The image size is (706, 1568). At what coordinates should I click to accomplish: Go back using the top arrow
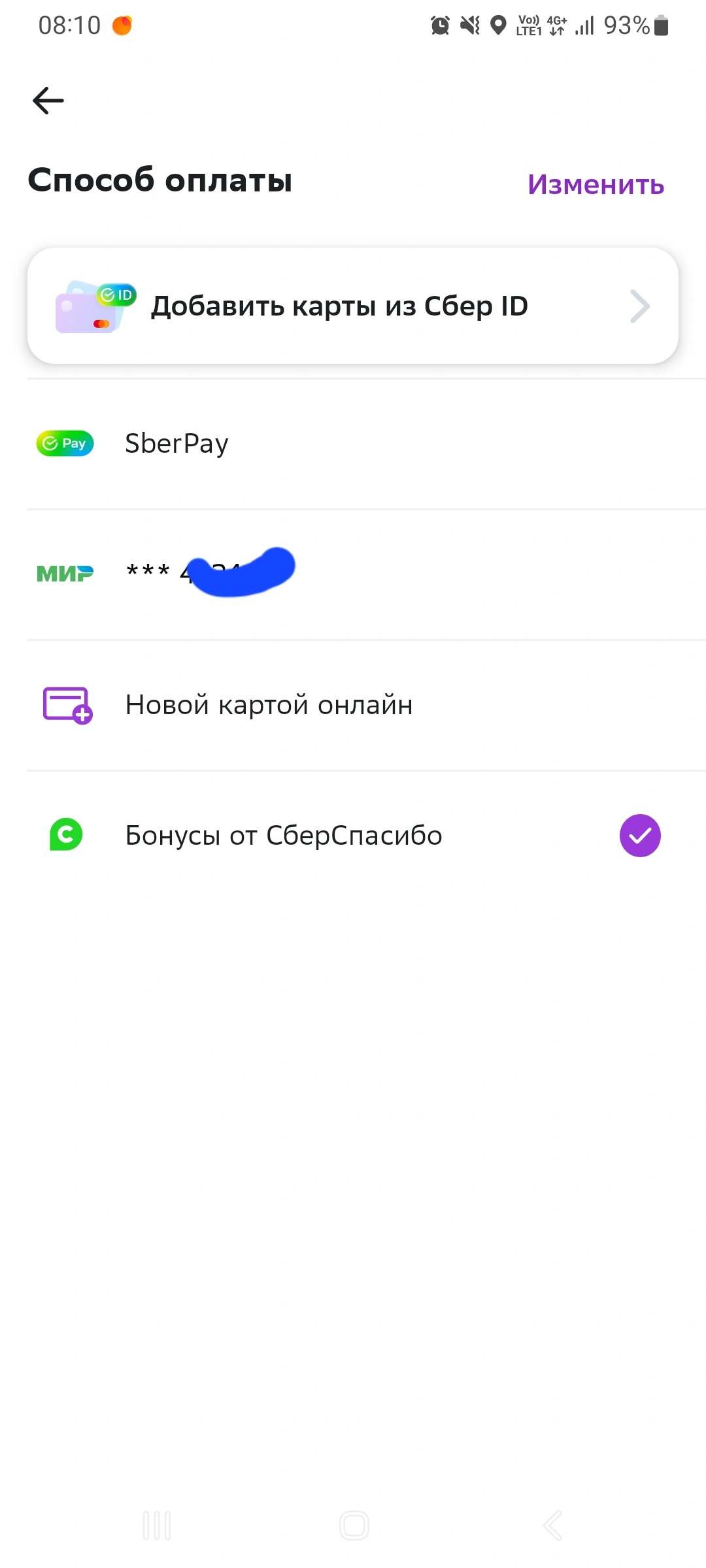[48, 101]
